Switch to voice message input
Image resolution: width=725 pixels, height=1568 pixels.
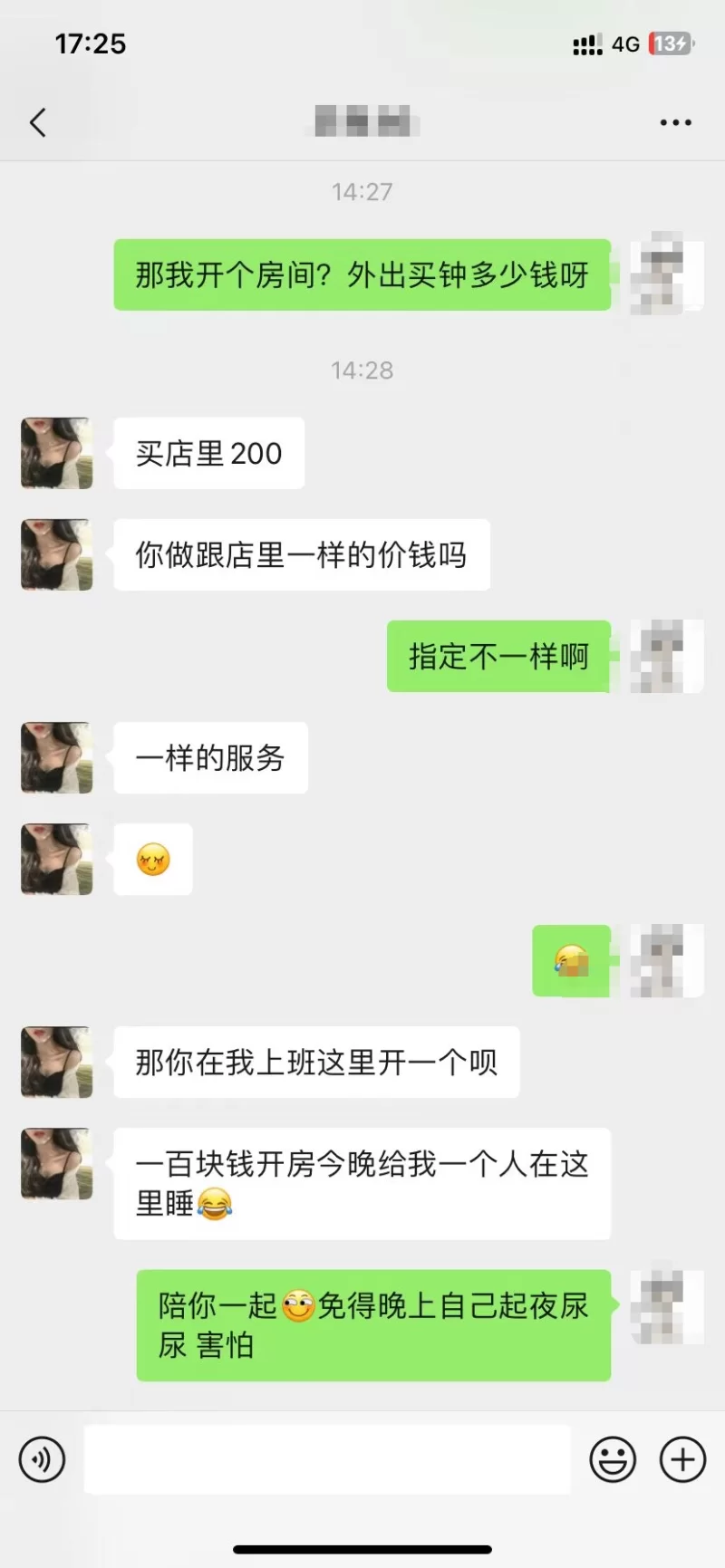[x=43, y=1459]
